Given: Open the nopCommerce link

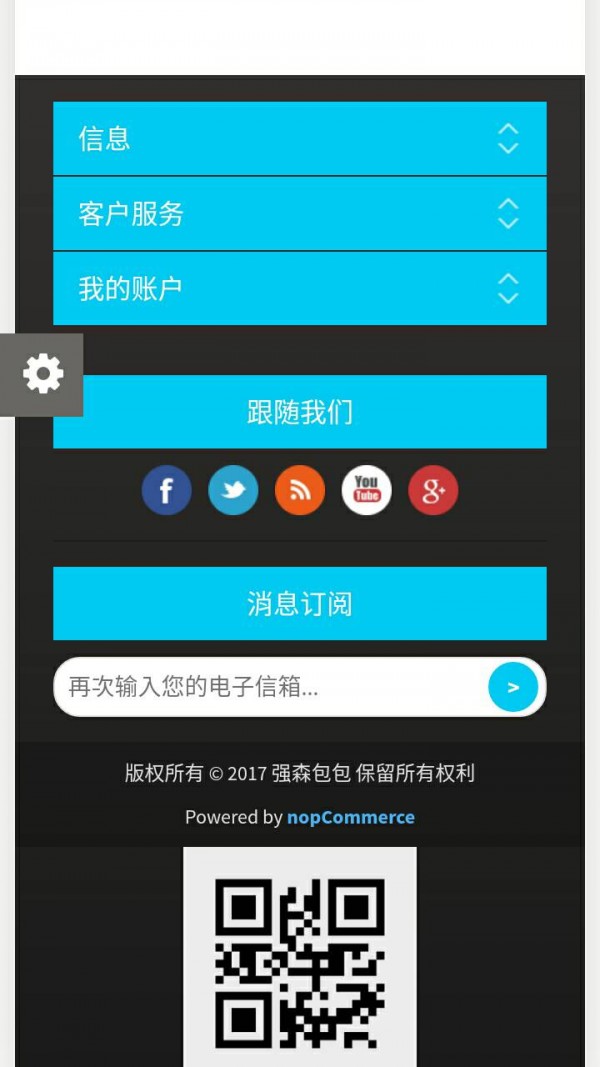Looking at the screenshot, I should tap(351, 817).
